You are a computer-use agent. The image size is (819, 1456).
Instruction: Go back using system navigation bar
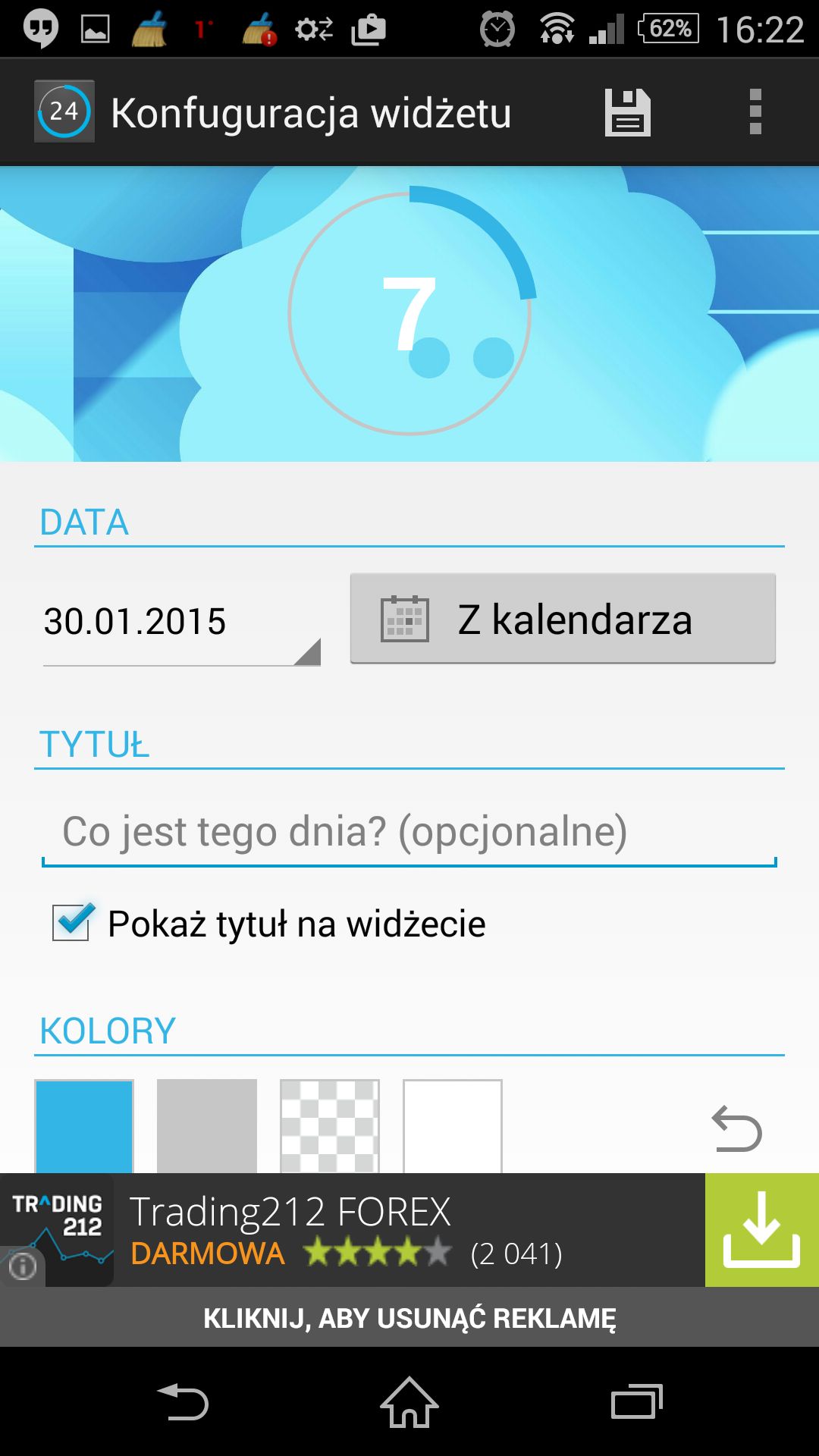tap(182, 1401)
